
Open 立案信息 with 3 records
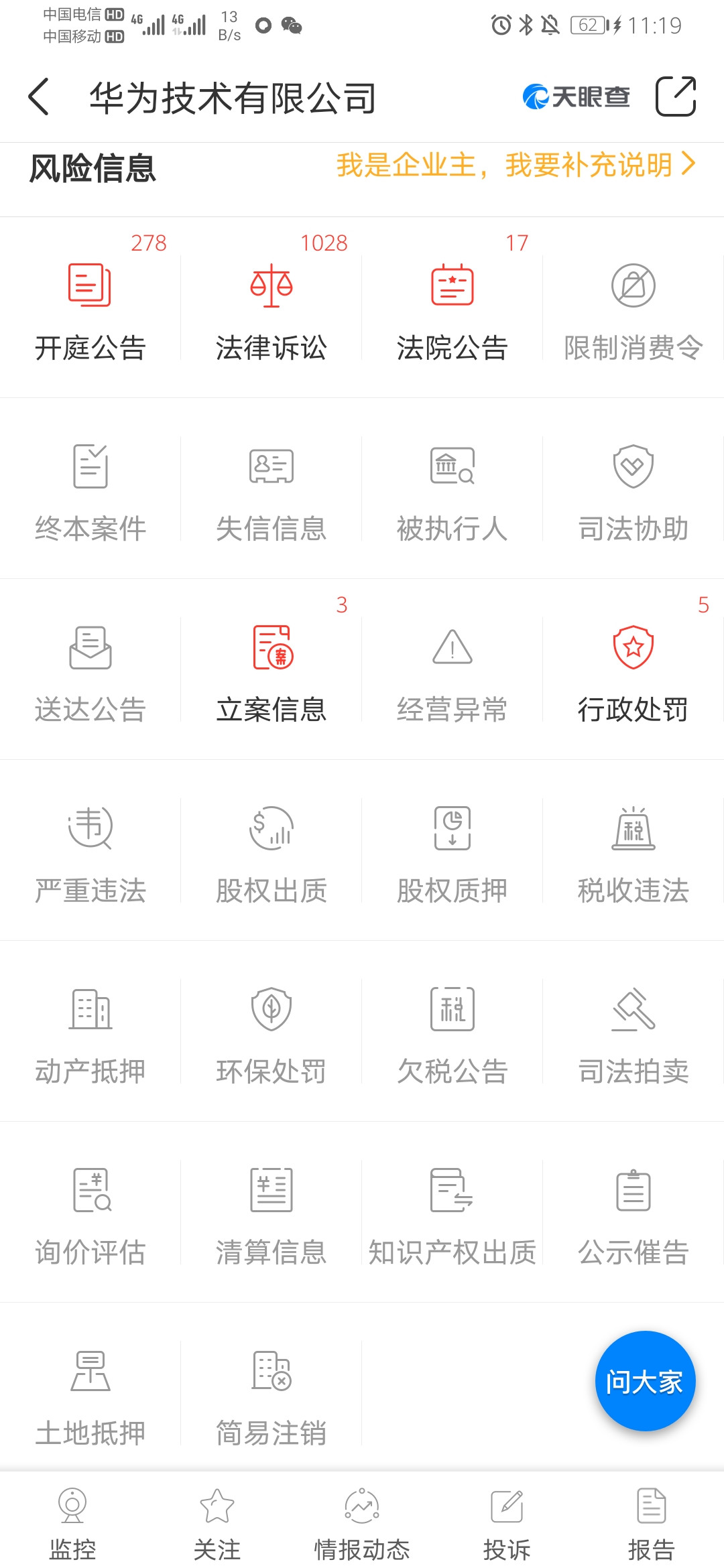click(271, 669)
